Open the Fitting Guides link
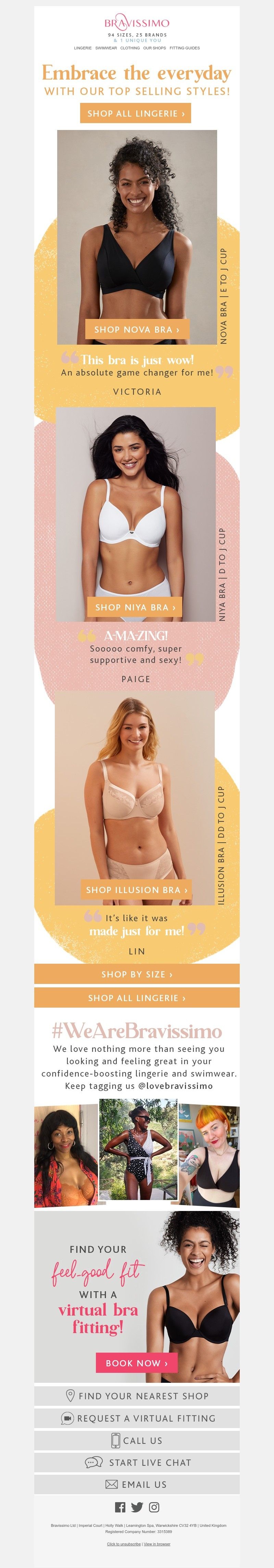The width and height of the screenshot is (274, 1568). 185,48
